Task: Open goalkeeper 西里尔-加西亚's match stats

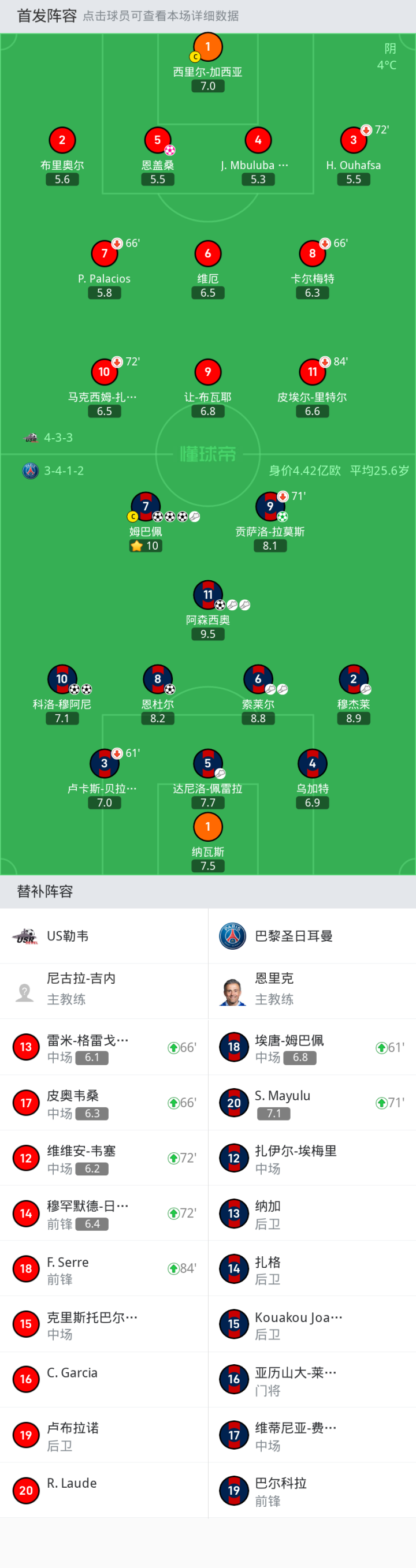Action: (x=207, y=47)
